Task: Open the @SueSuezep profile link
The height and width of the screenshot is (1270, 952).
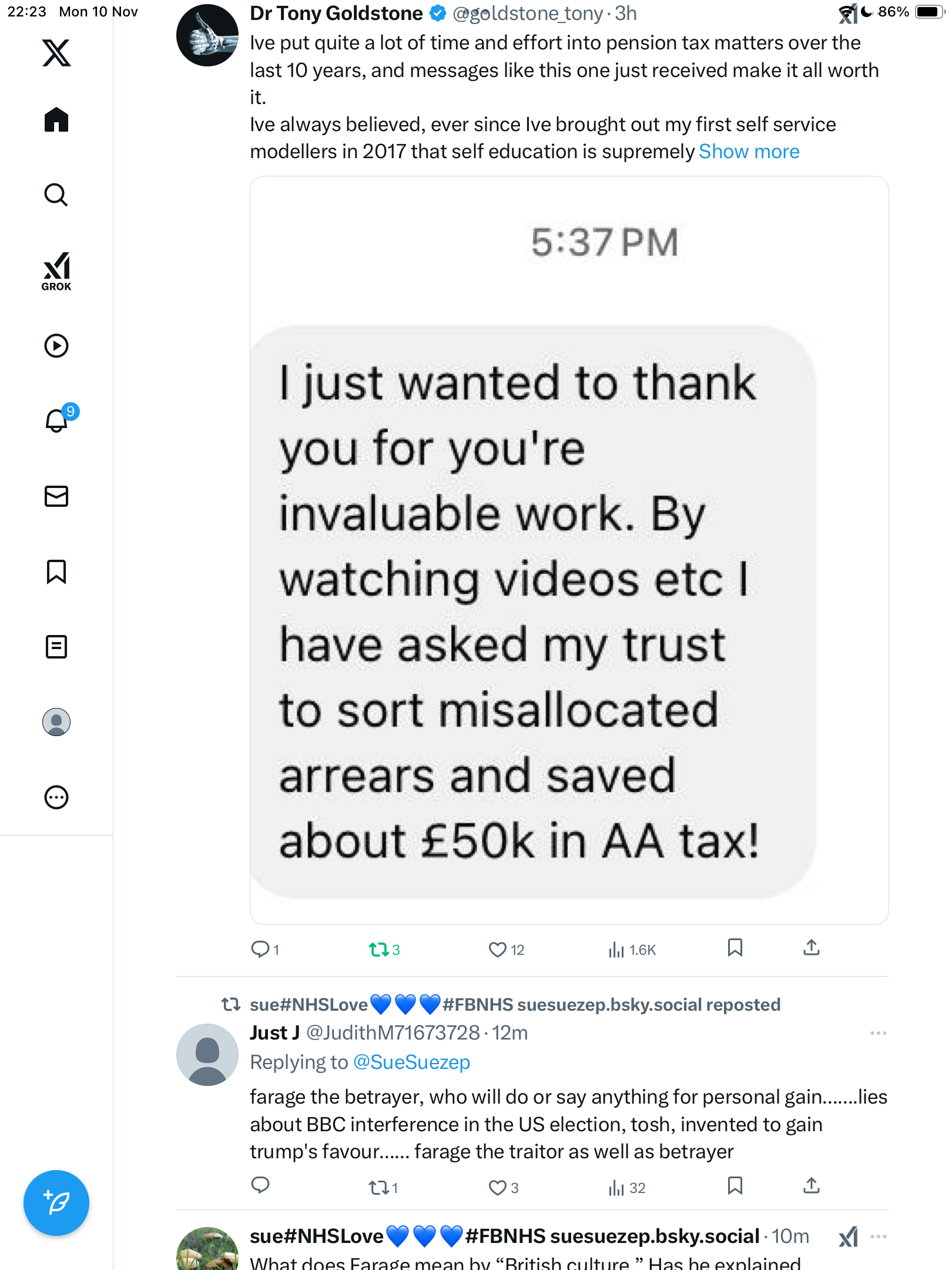Action: [x=411, y=1062]
